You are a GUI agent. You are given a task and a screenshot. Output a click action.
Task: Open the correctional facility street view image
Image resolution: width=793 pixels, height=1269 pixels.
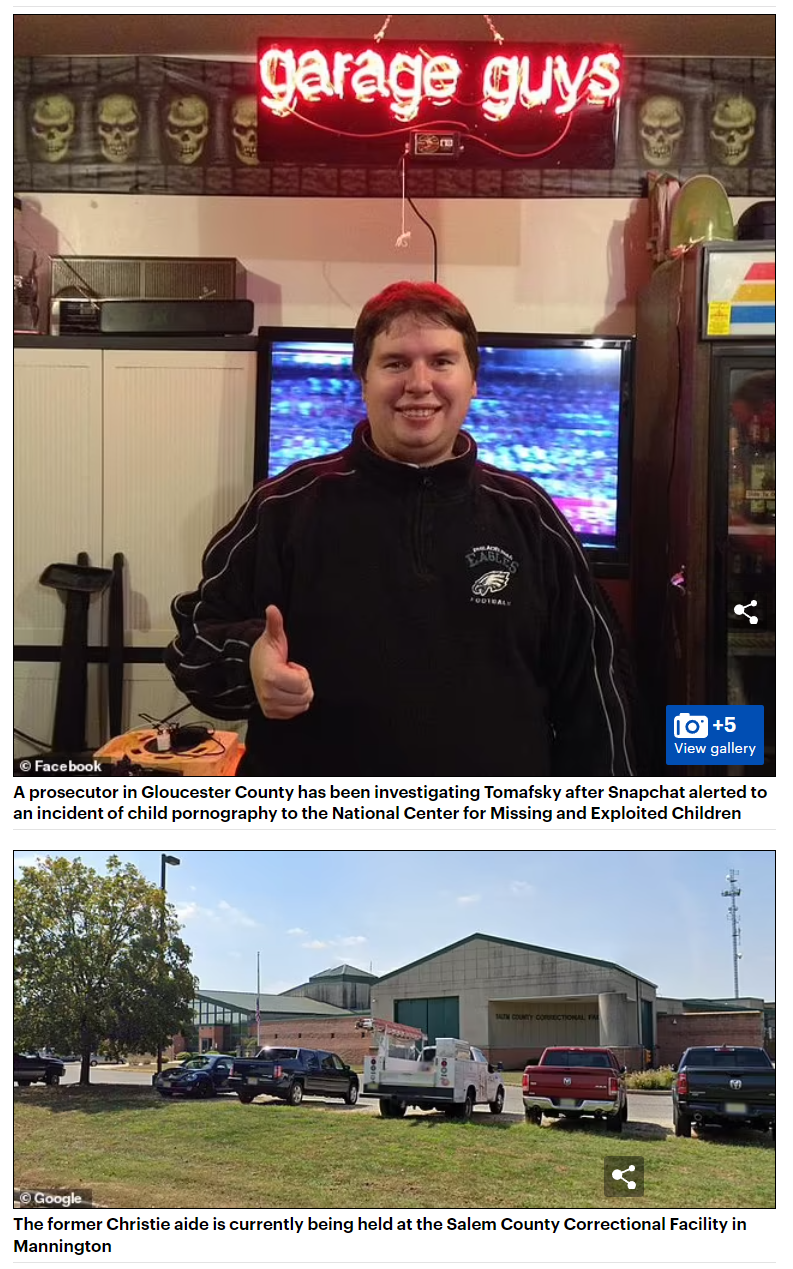coord(394,1029)
